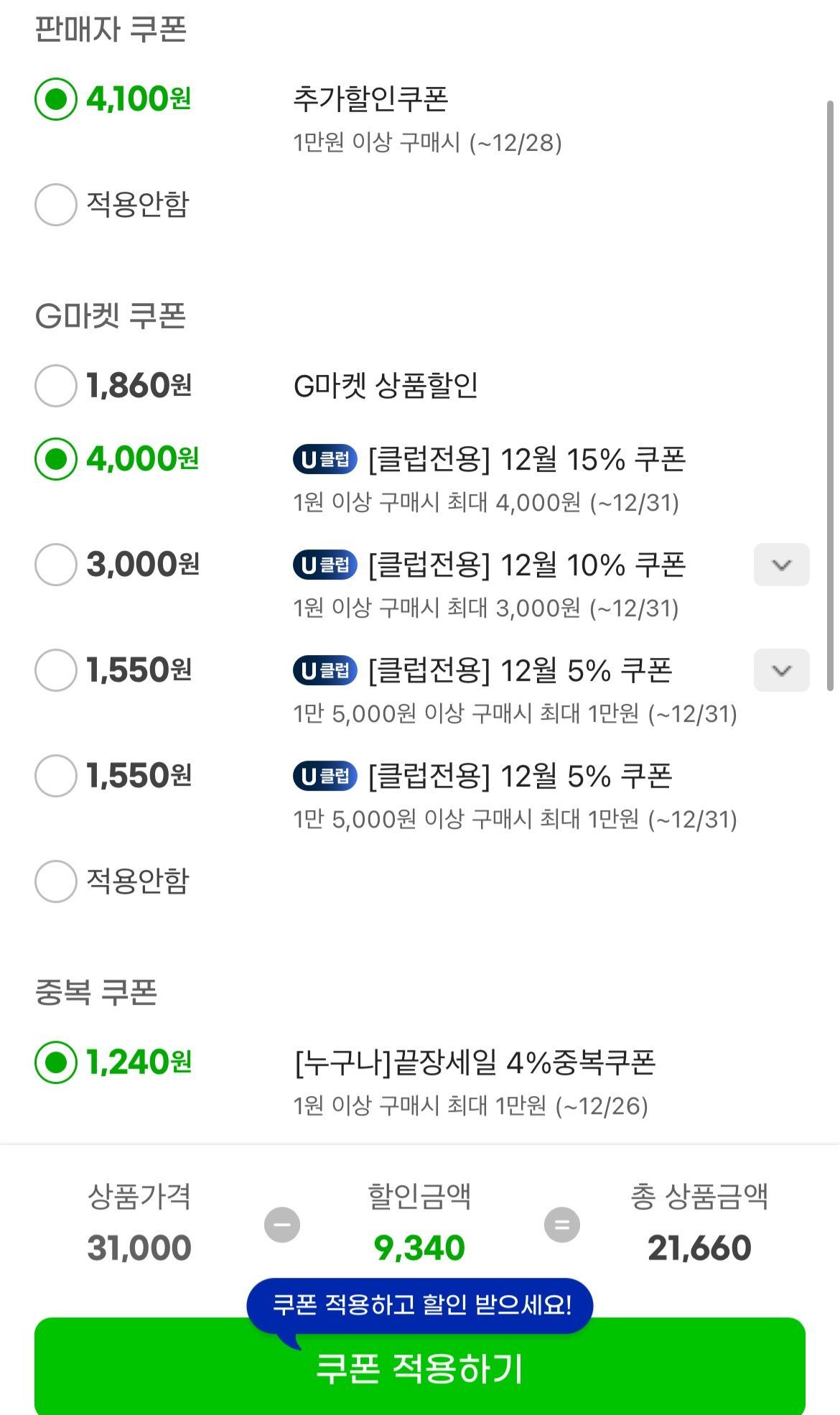
Task: Select the 4,100원 추가할인쿠폰 seller coupon
Action: (x=55, y=98)
